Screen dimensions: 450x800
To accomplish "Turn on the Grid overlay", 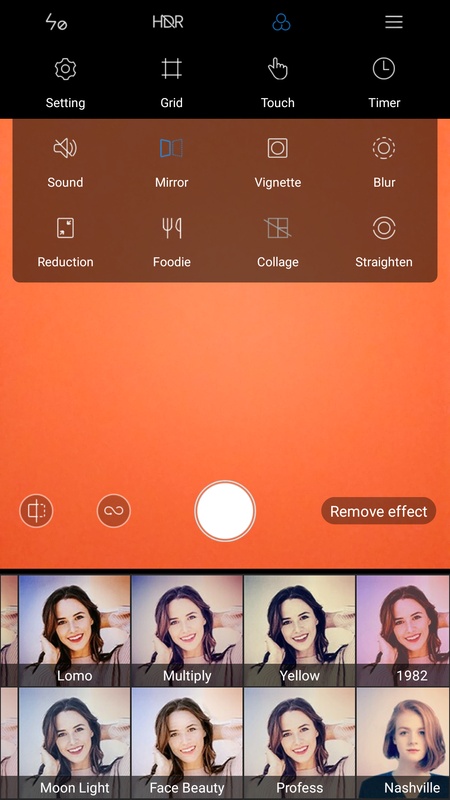I will 171,84.
